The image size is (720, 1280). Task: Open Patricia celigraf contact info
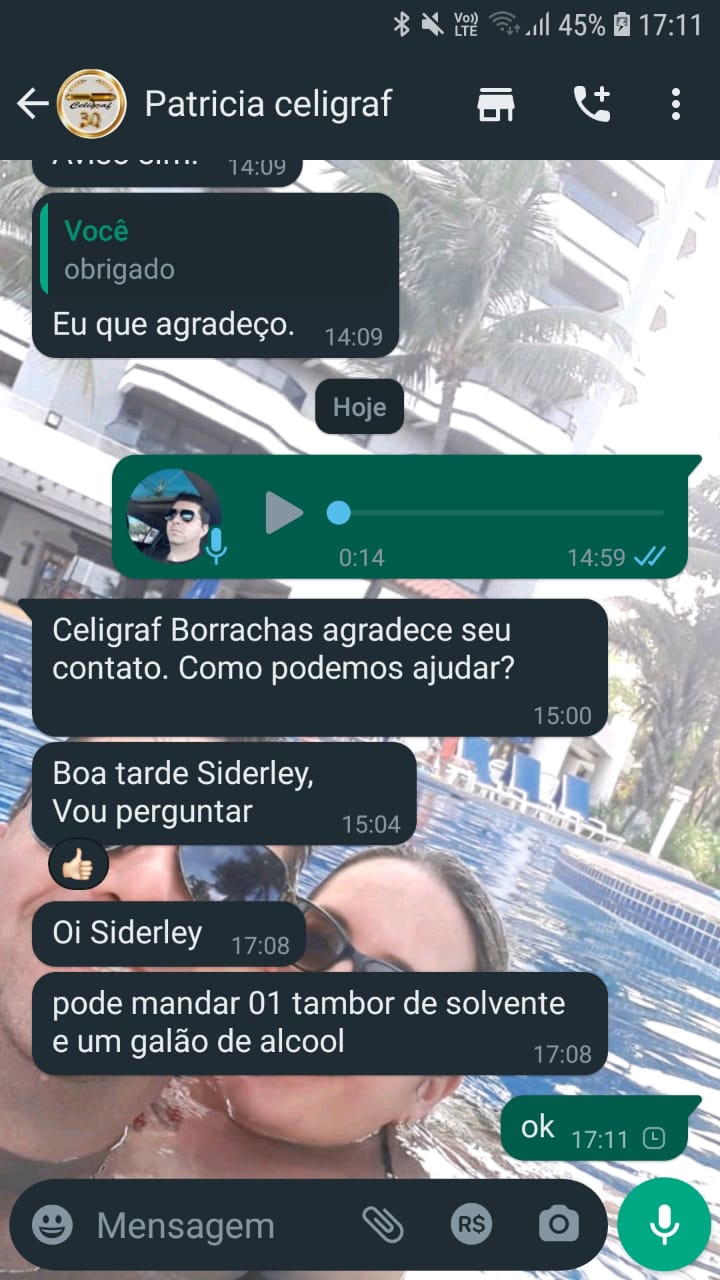(x=268, y=104)
